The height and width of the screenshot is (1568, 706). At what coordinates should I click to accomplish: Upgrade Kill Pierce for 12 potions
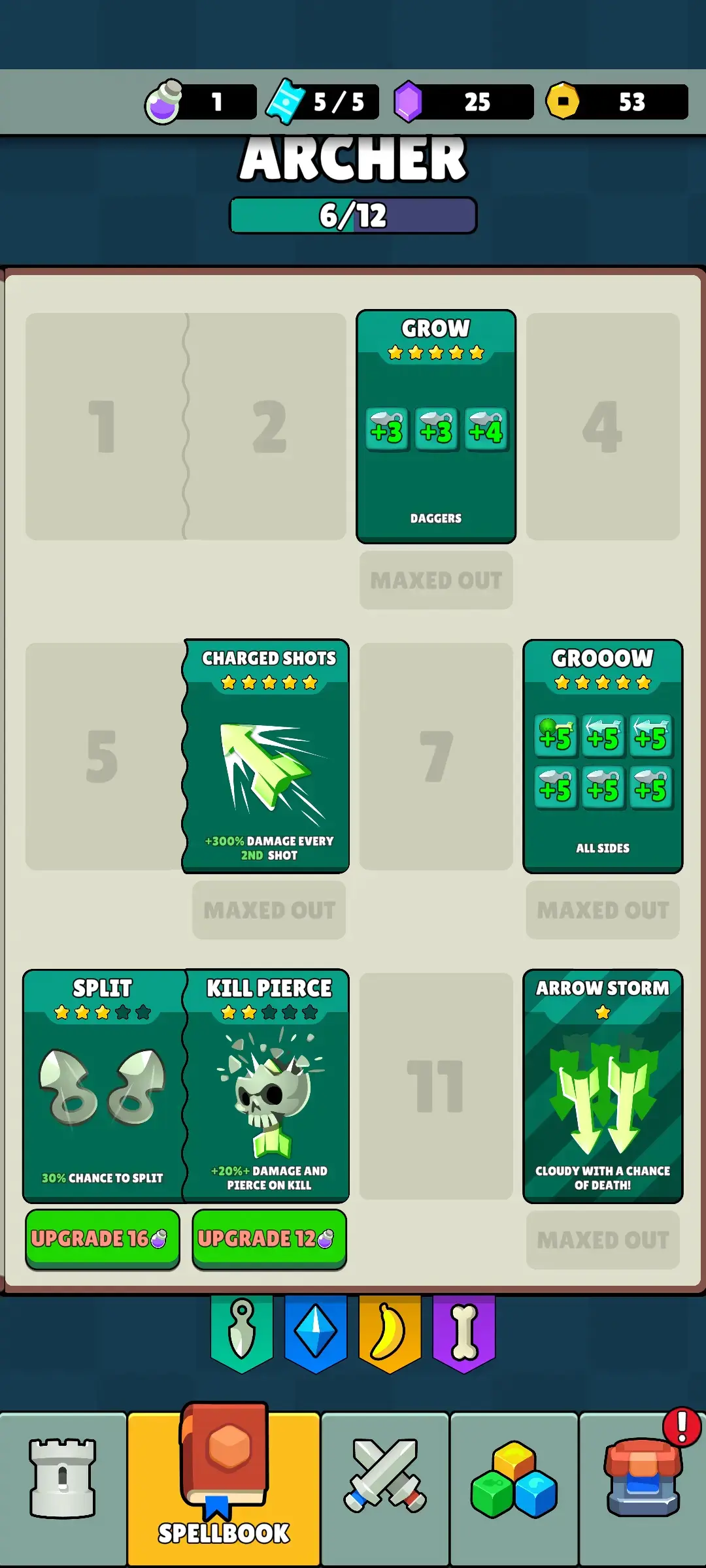[269, 1238]
